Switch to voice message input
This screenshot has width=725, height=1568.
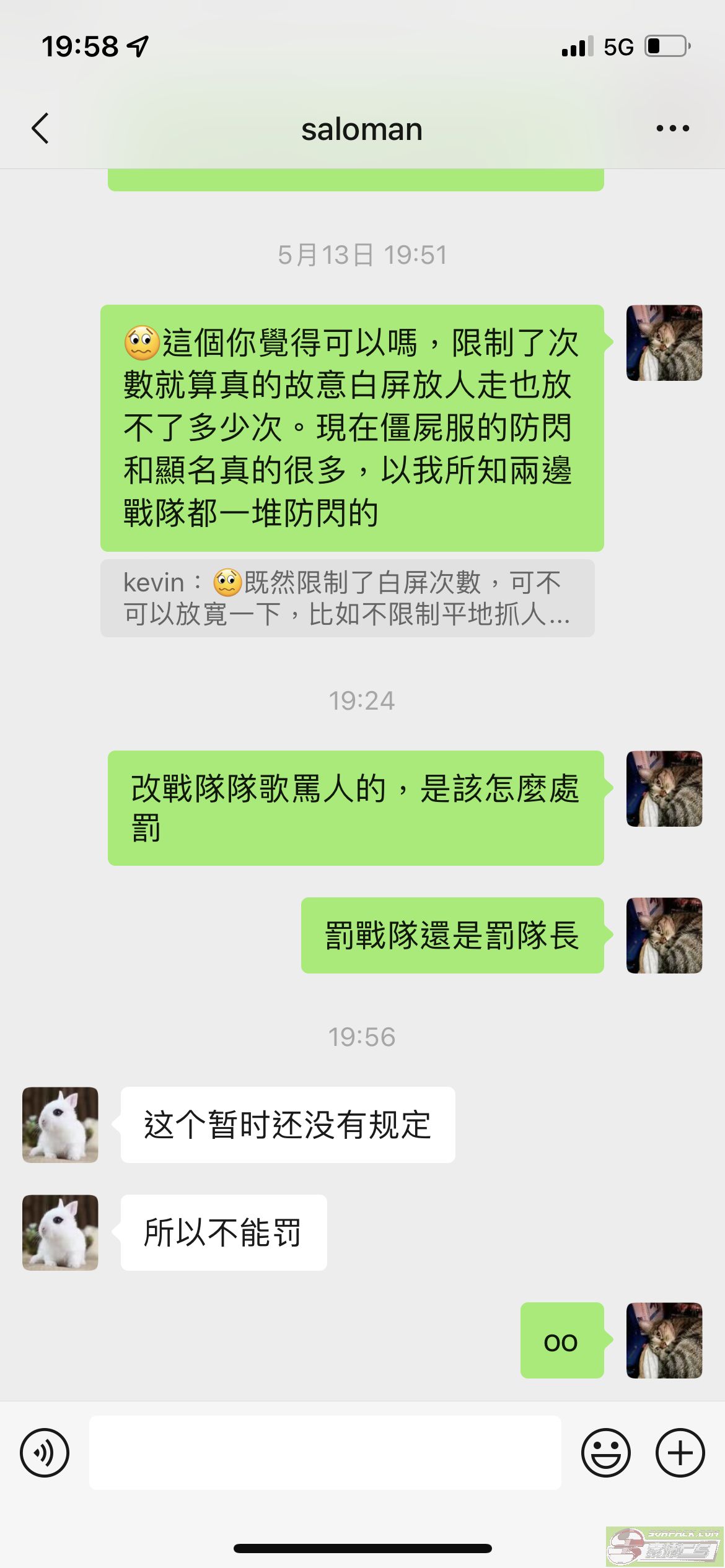45,1453
